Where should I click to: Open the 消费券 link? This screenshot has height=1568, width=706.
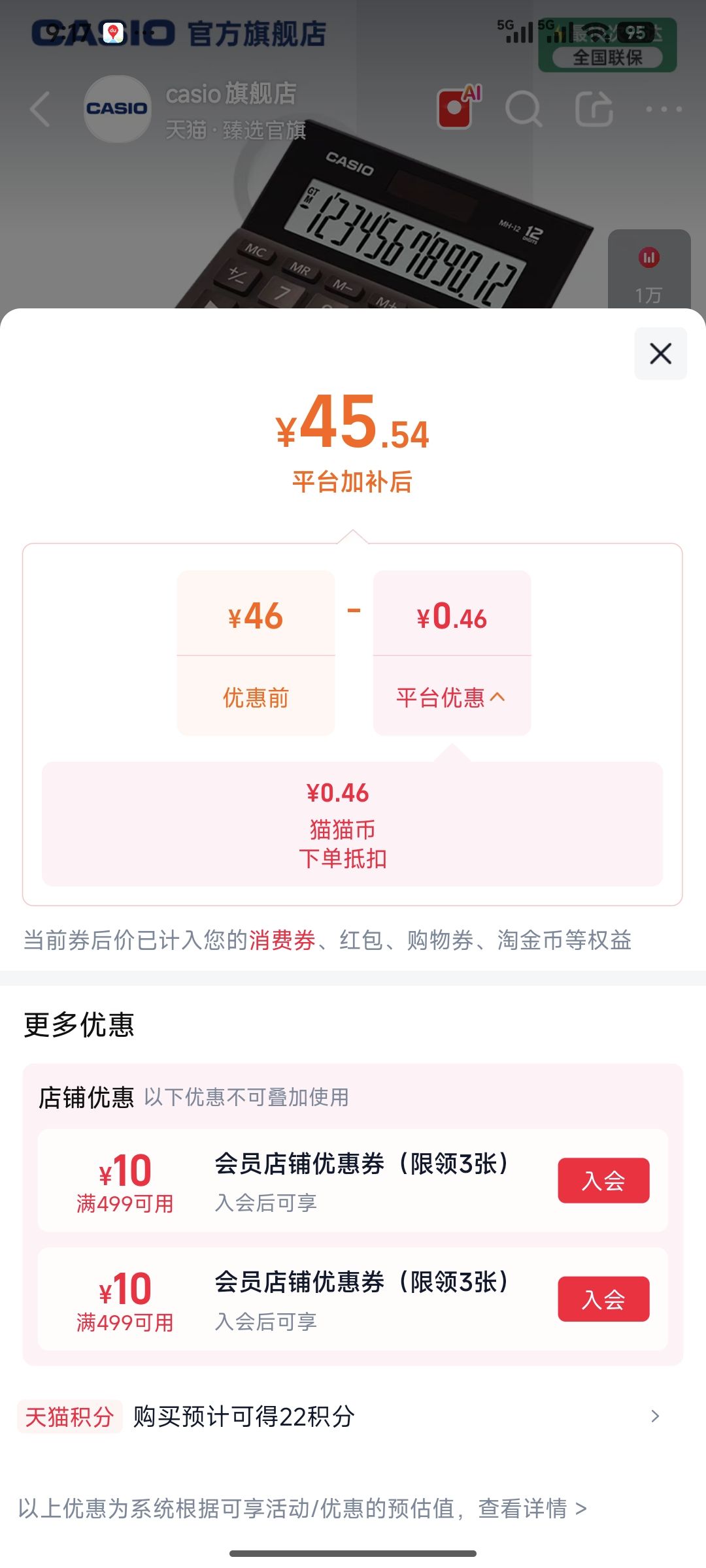click(x=282, y=940)
